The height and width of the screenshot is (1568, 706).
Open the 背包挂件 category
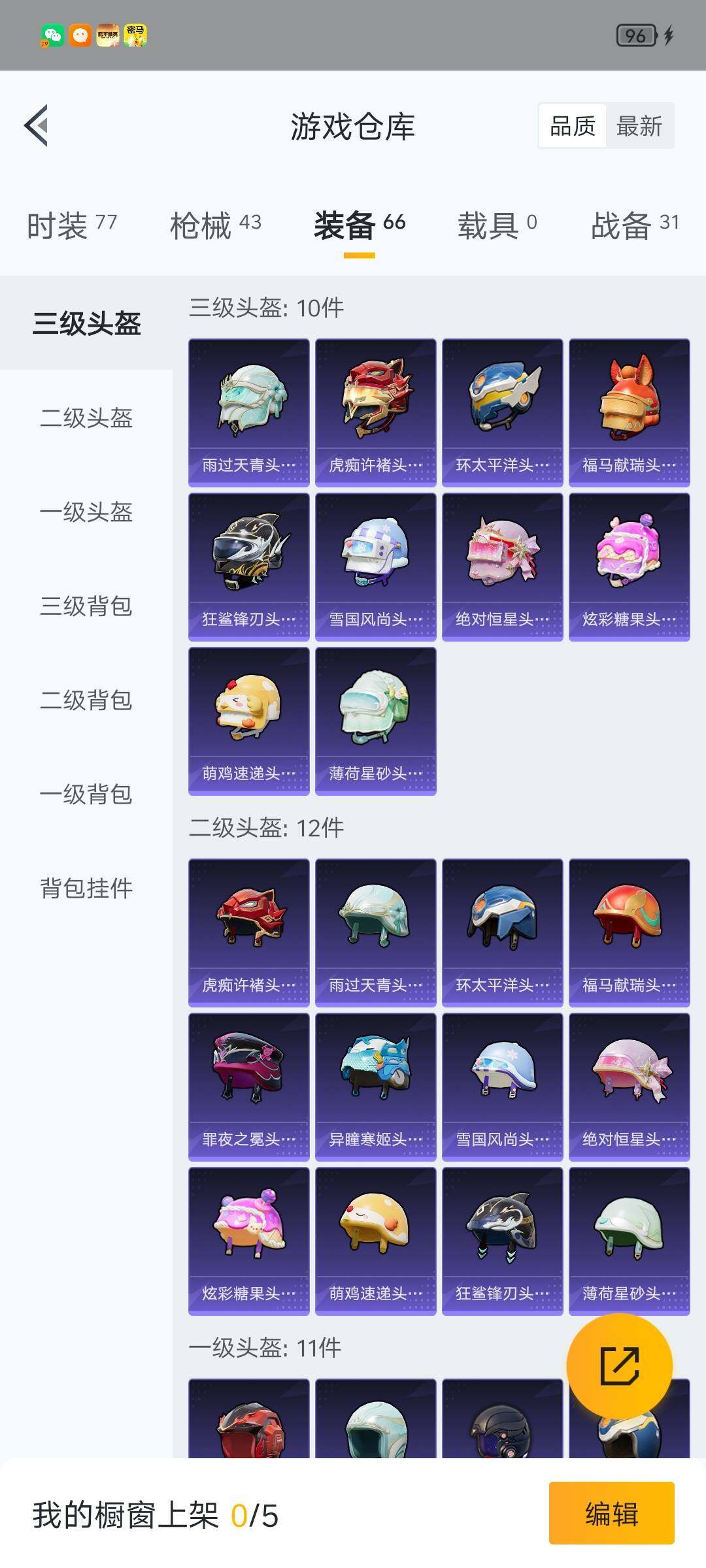[x=86, y=889]
